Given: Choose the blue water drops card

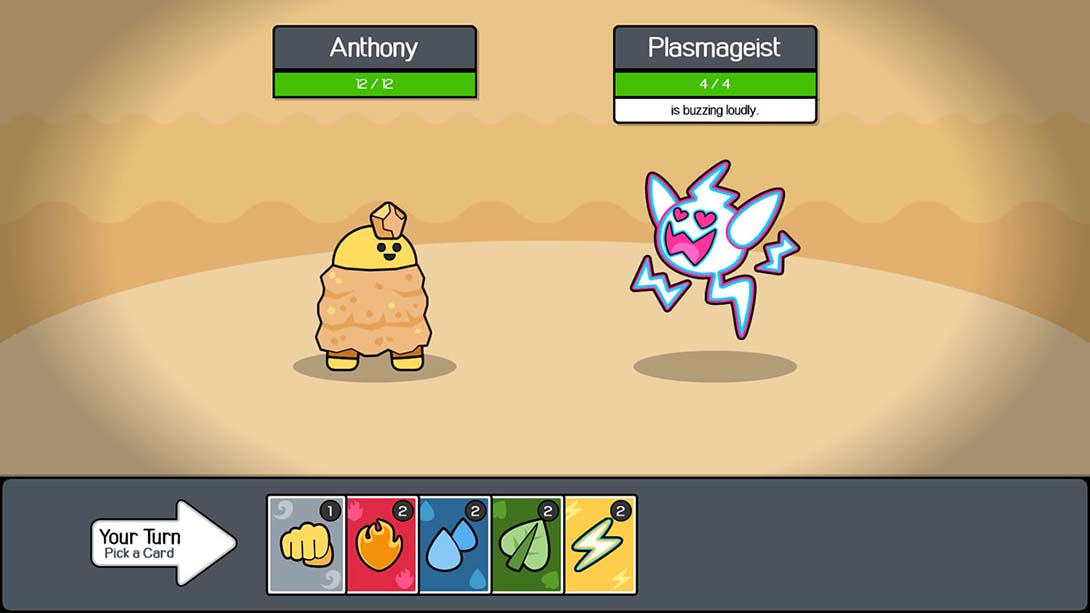Looking at the screenshot, I should click(454, 545).
